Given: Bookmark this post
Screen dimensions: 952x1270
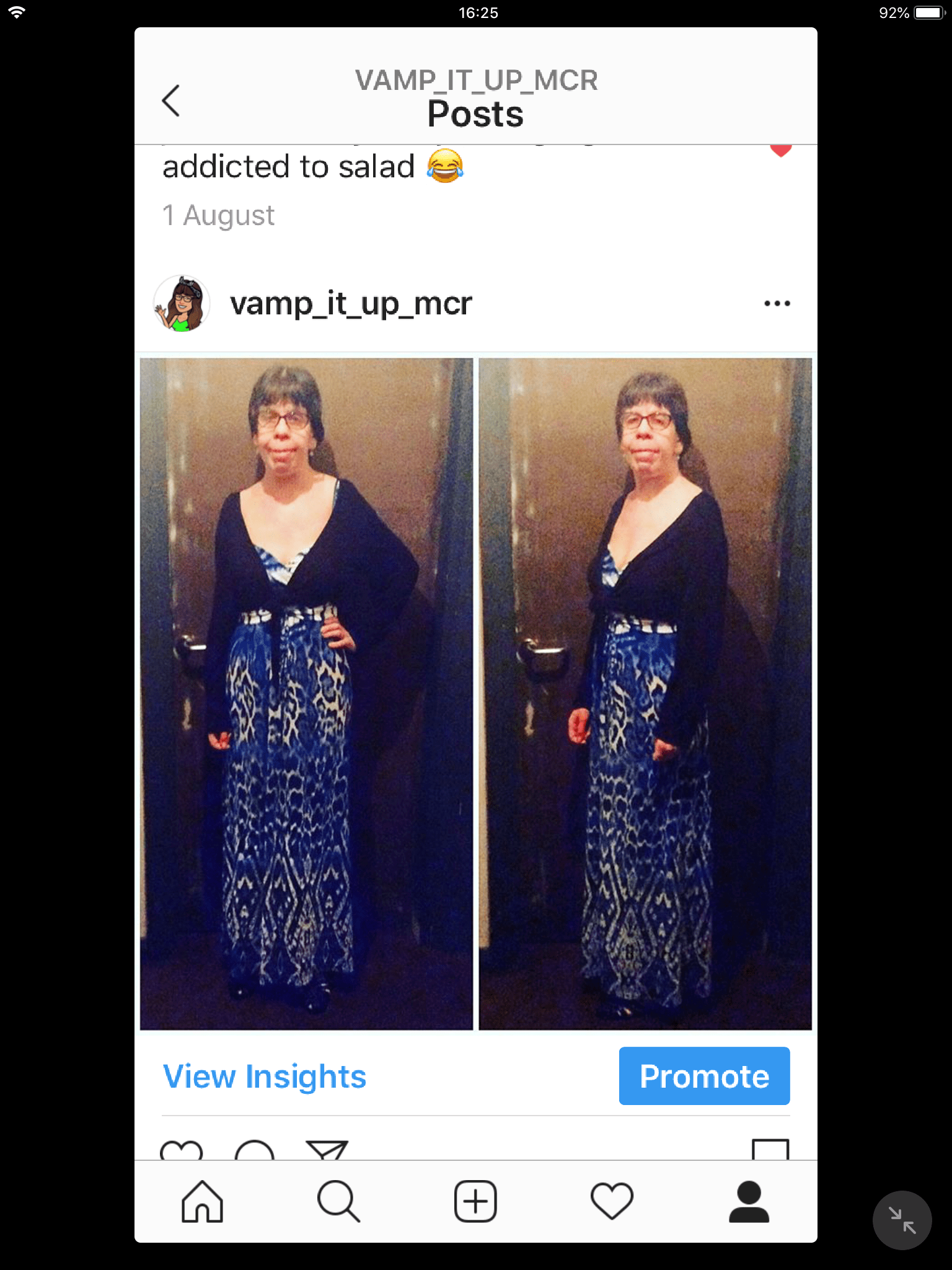Looking at the screenshot, I should [x=770, y=1150].
